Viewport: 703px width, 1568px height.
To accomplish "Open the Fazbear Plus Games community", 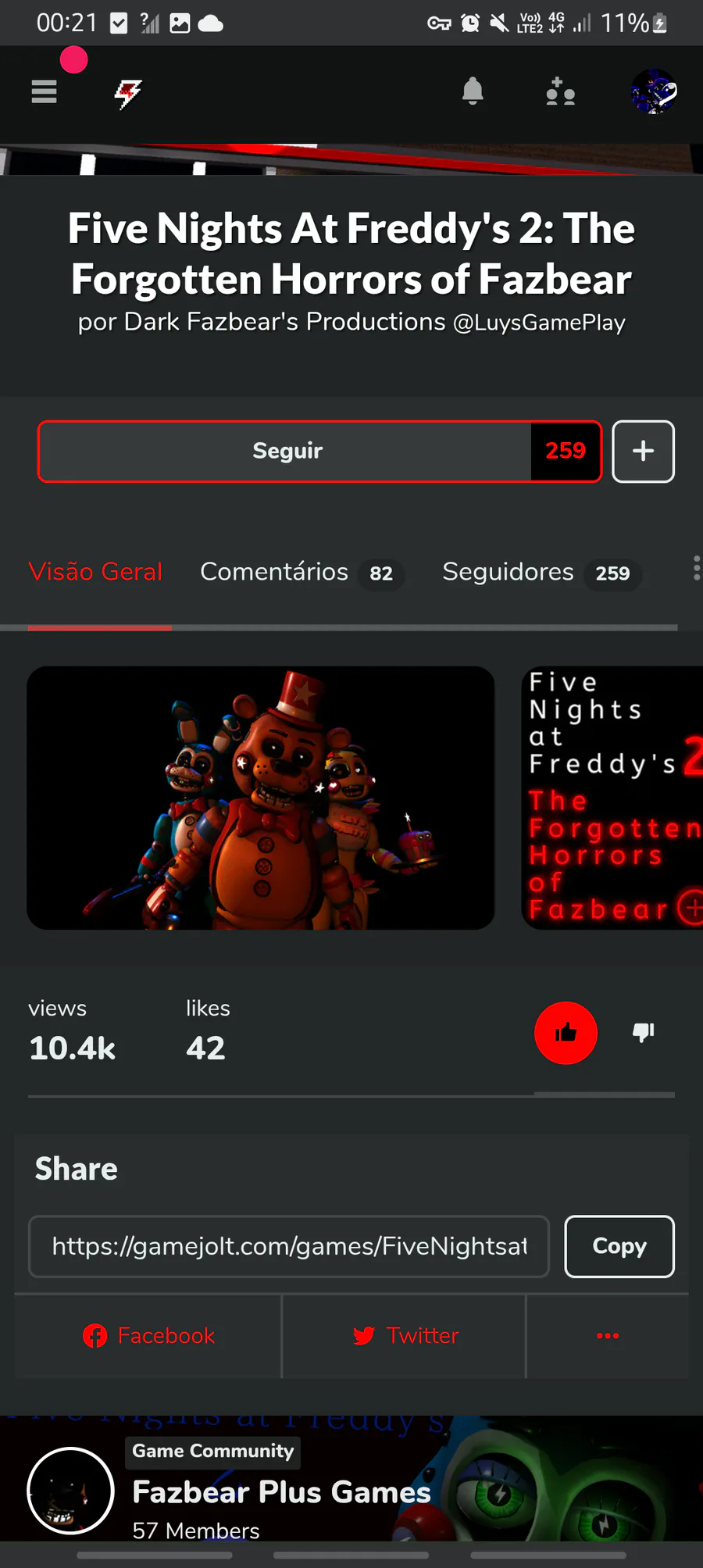I will [281, 1492].
